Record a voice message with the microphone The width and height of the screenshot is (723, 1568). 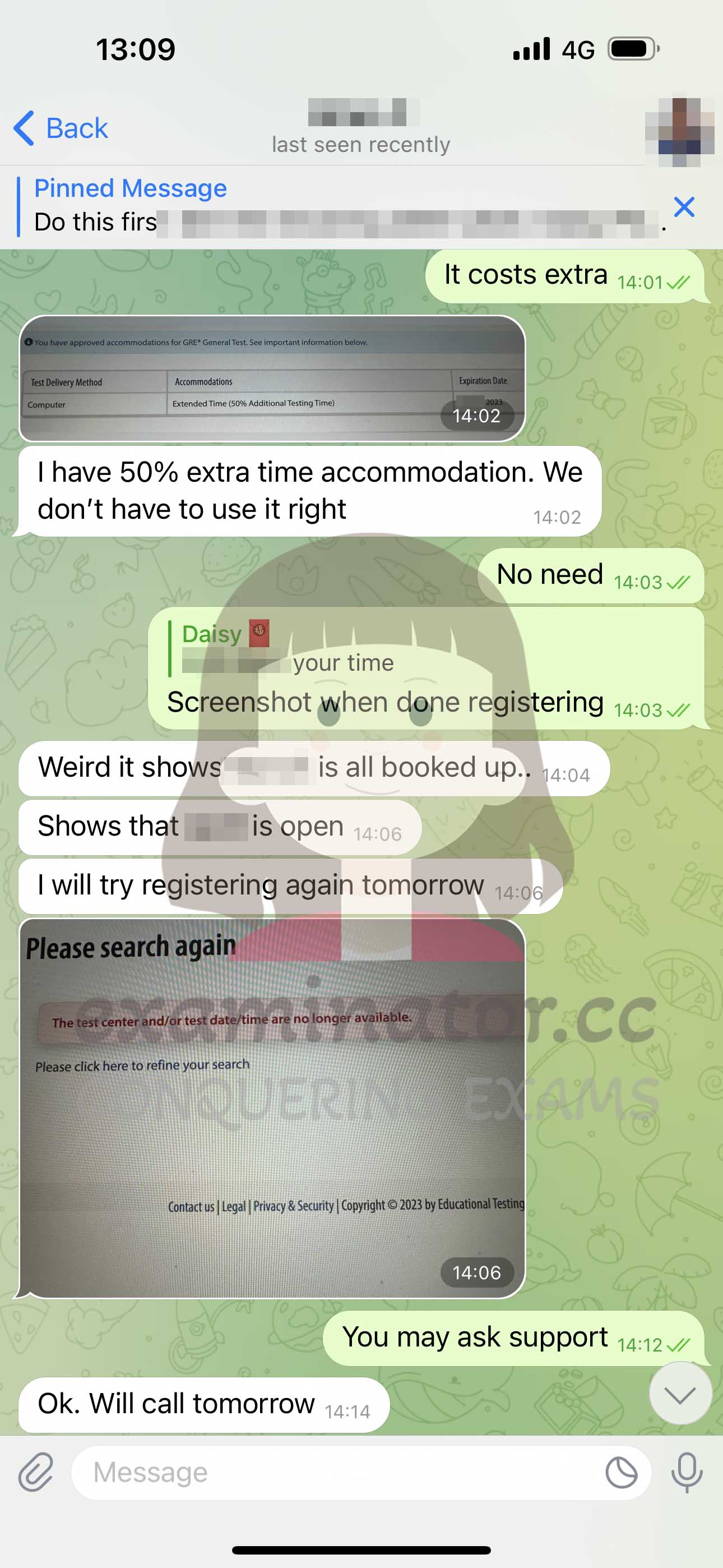[687, 1473]
